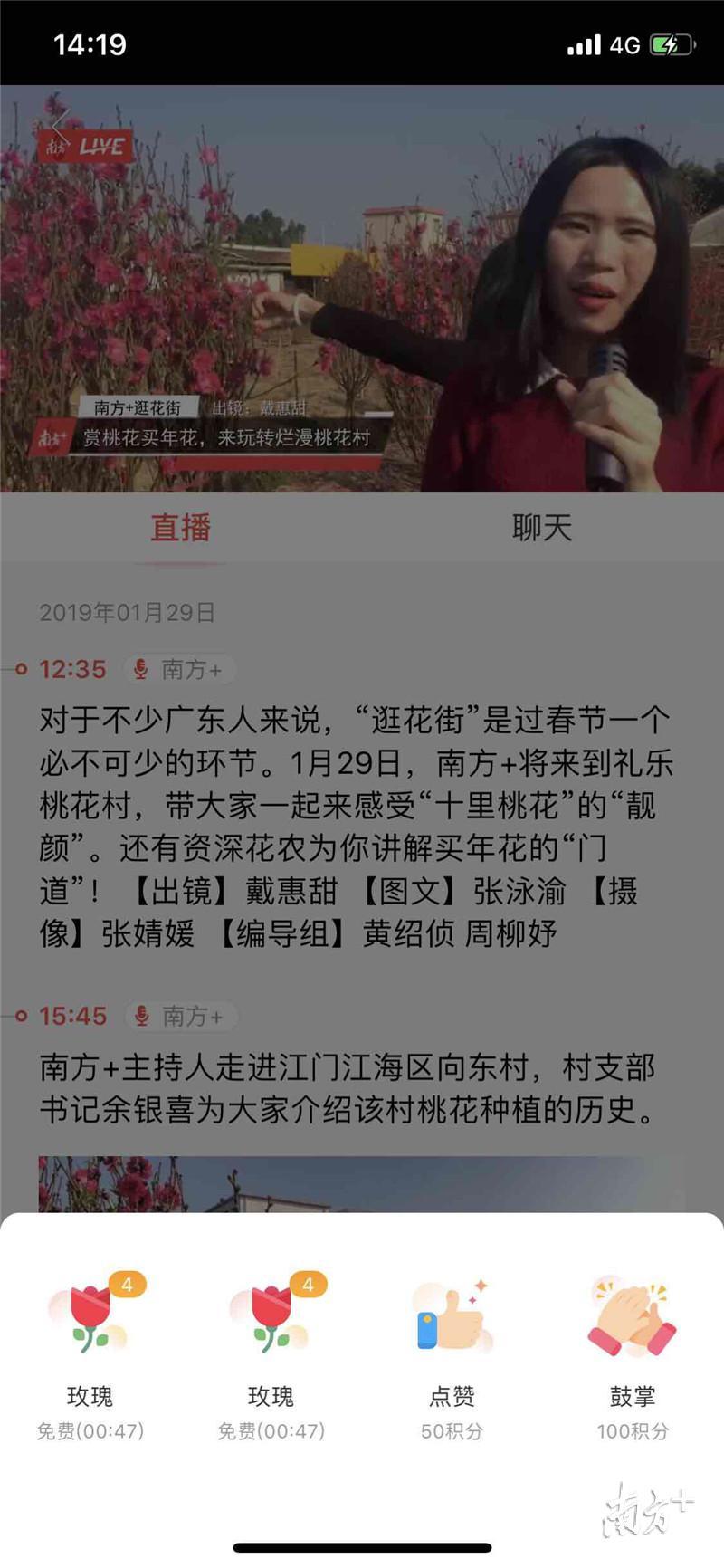The width and height of the screenshot is (724, 1568).
Task: Select the 直播 tab
Action: pos(181,528)
